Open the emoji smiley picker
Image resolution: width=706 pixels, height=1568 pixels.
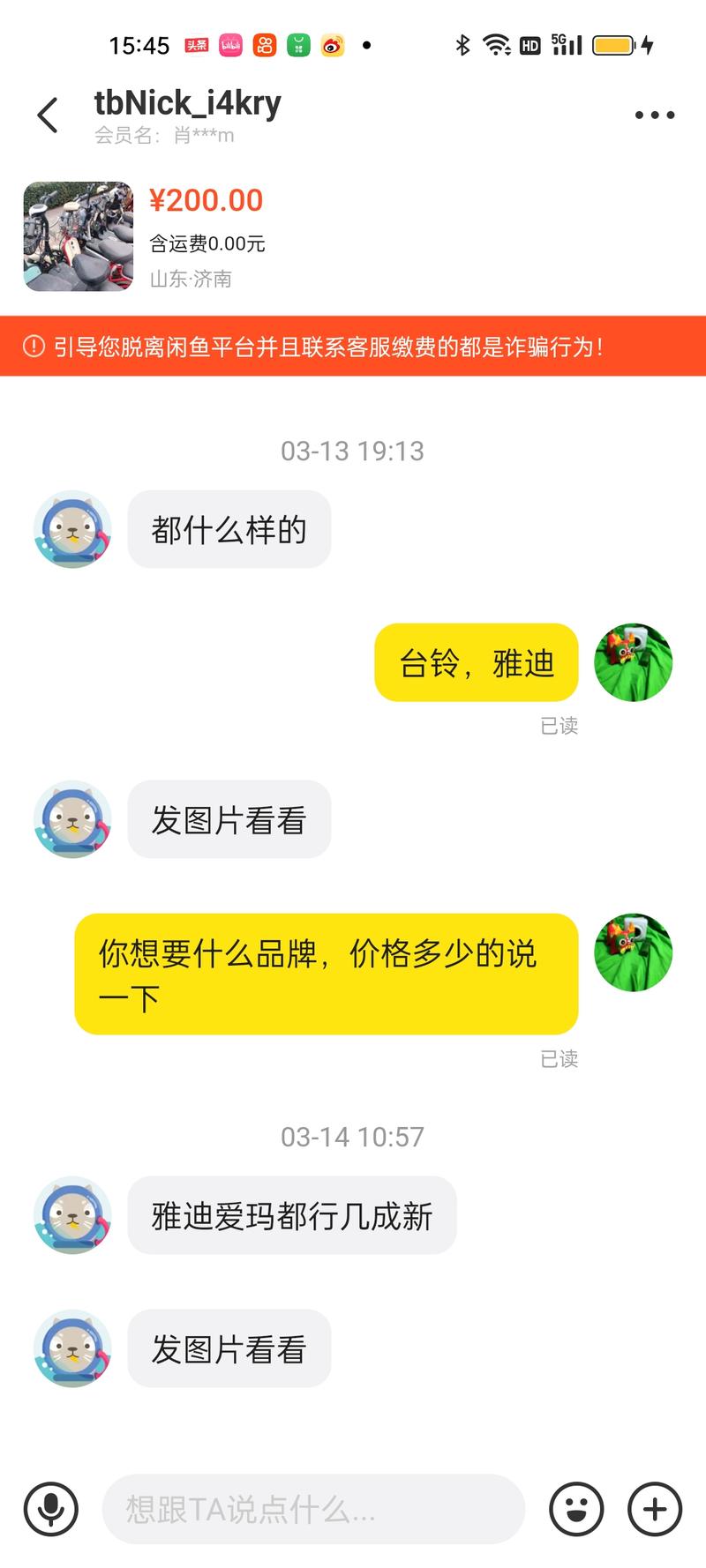576,1509
